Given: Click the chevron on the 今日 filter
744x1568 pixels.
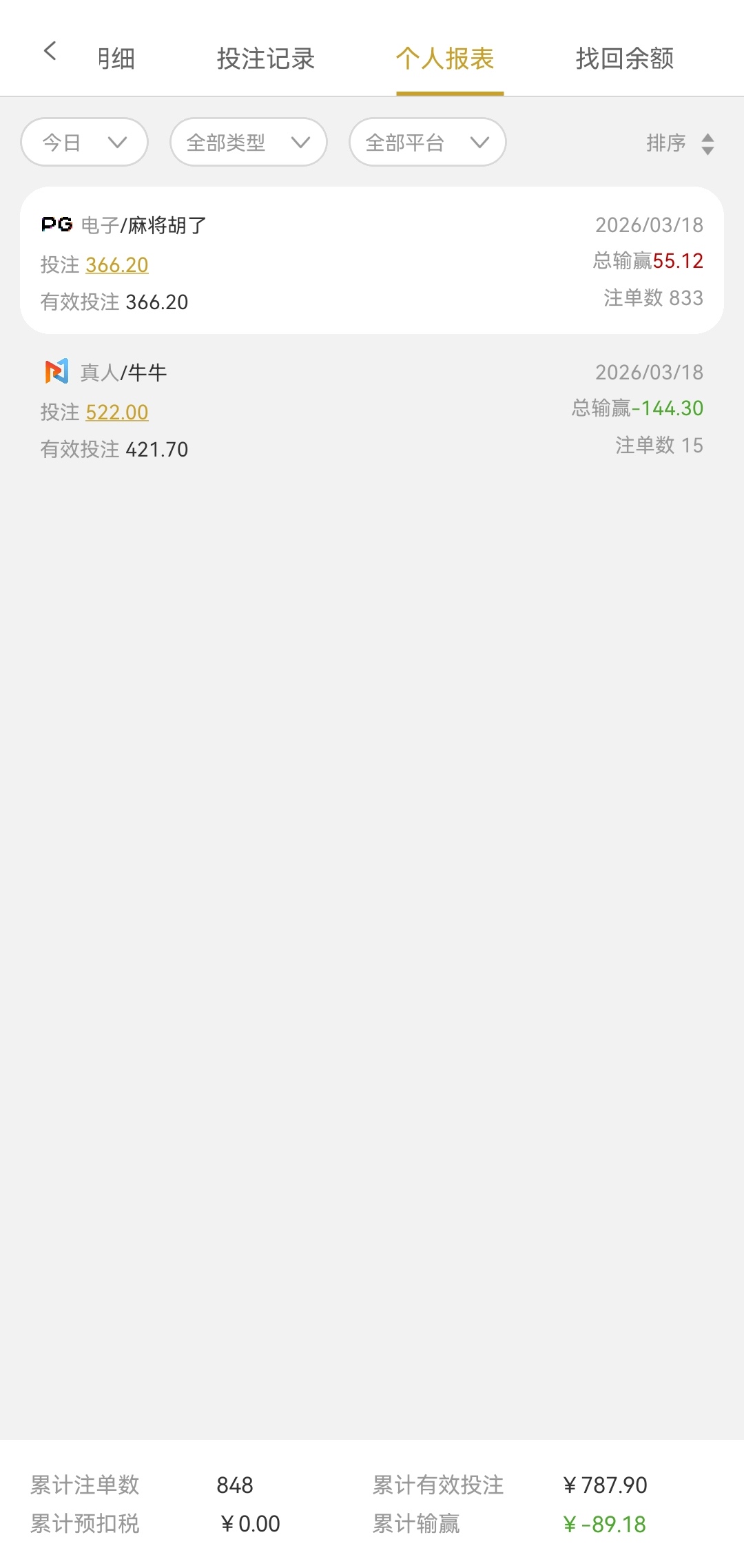Looking at the screenshot, I should [117, 143].
